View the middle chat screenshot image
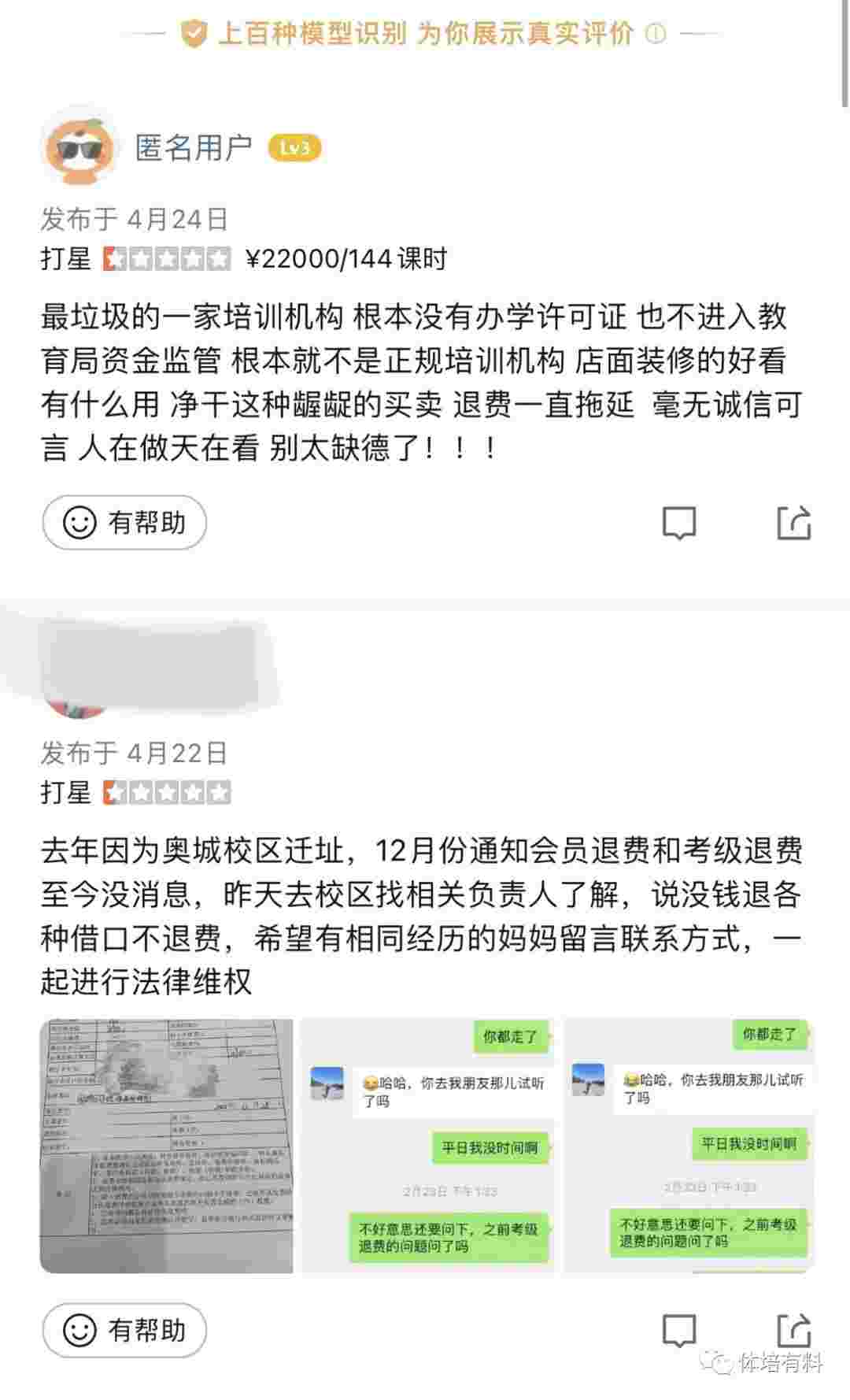 pos(428,1146)
